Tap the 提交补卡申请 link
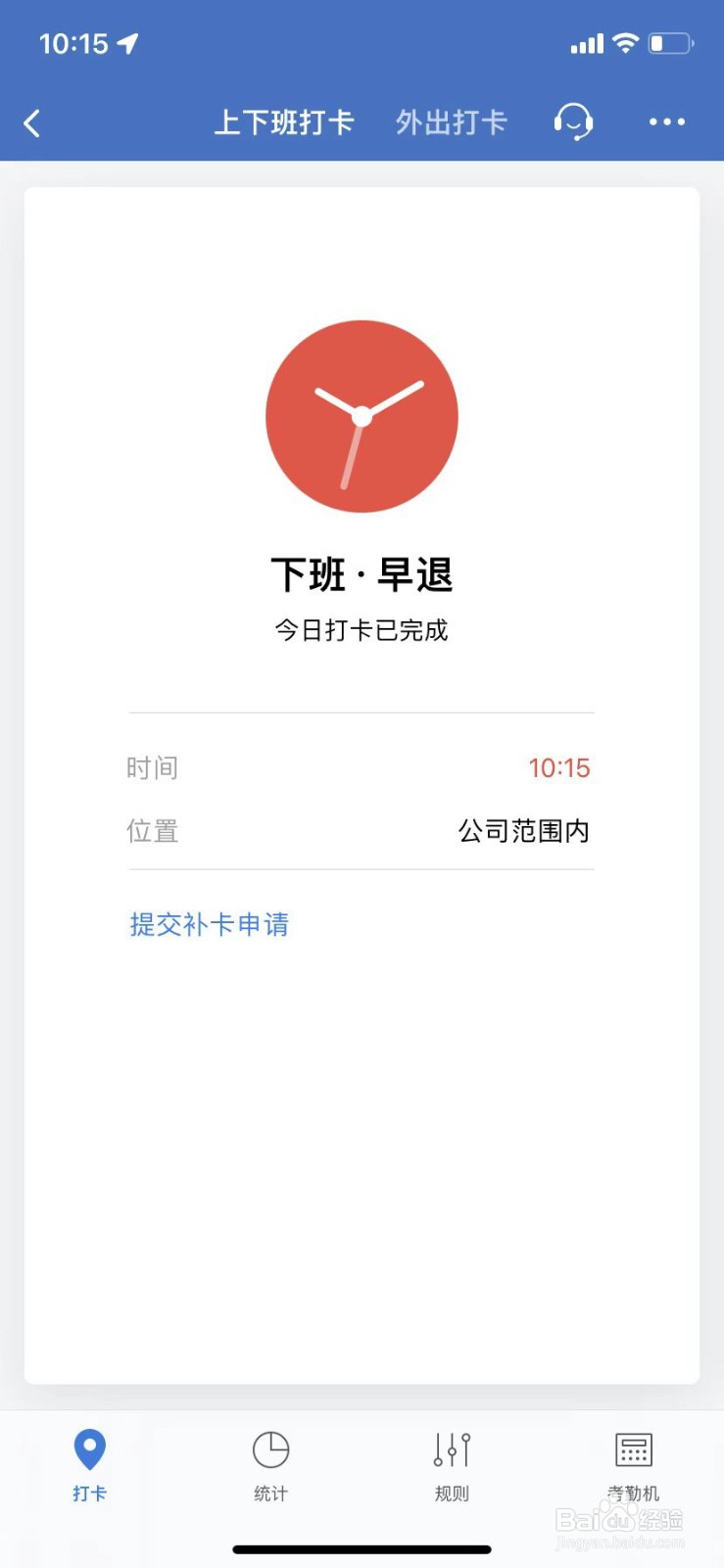The image size is (724, 1568). (210, 924)
